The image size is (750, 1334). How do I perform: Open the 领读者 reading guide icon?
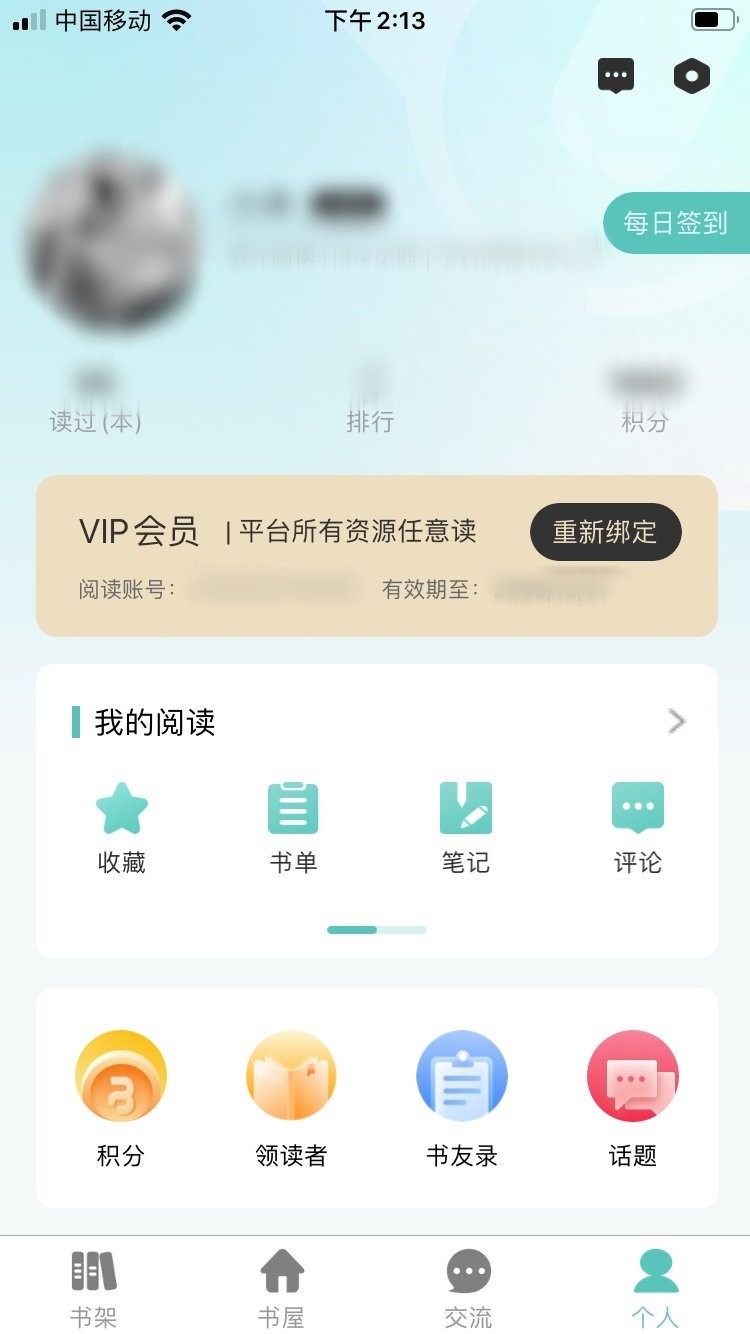tap(291, 1078)
